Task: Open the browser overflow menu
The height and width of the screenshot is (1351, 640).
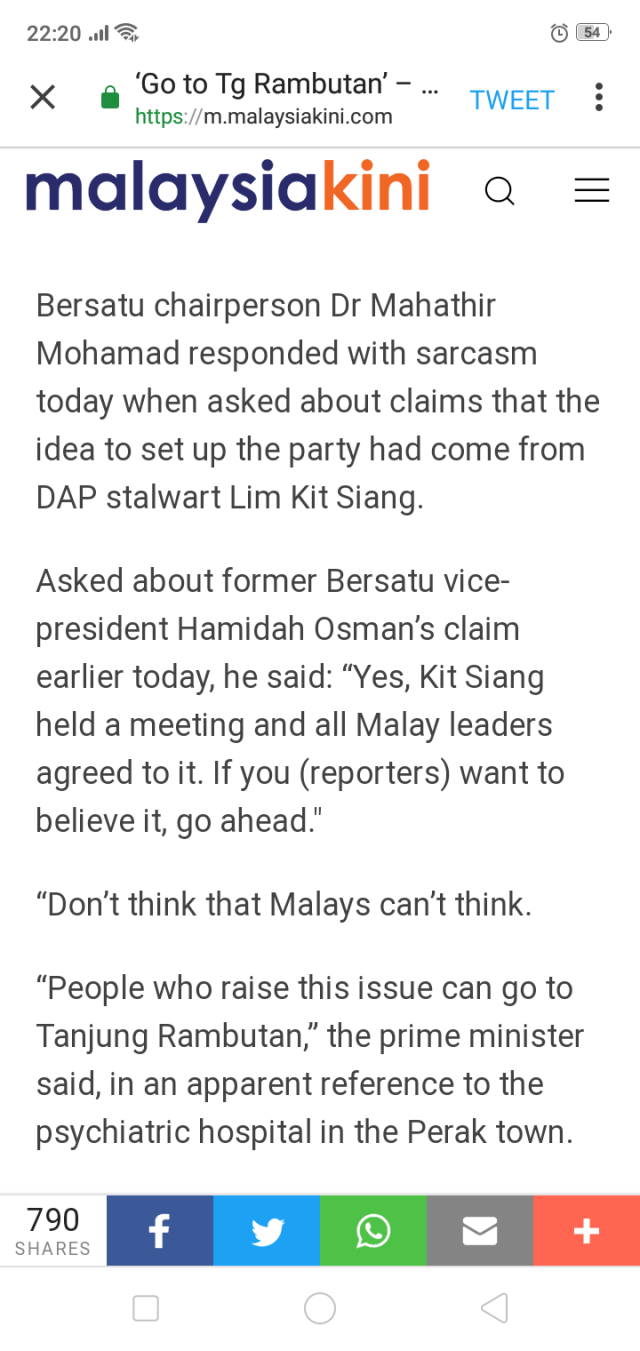Action: [598, 98]
